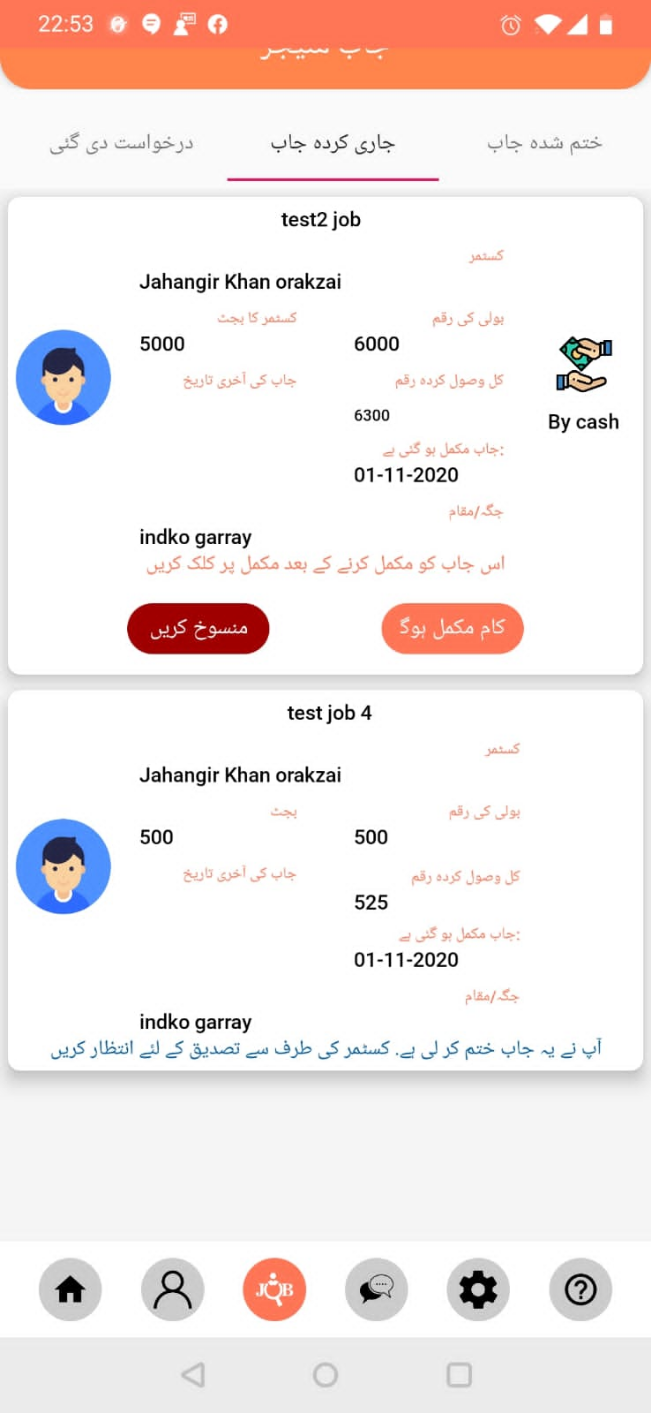Switch to the ختم شدہ جاب tab
The image size is (651, 1413).
[x=544, y=143]
